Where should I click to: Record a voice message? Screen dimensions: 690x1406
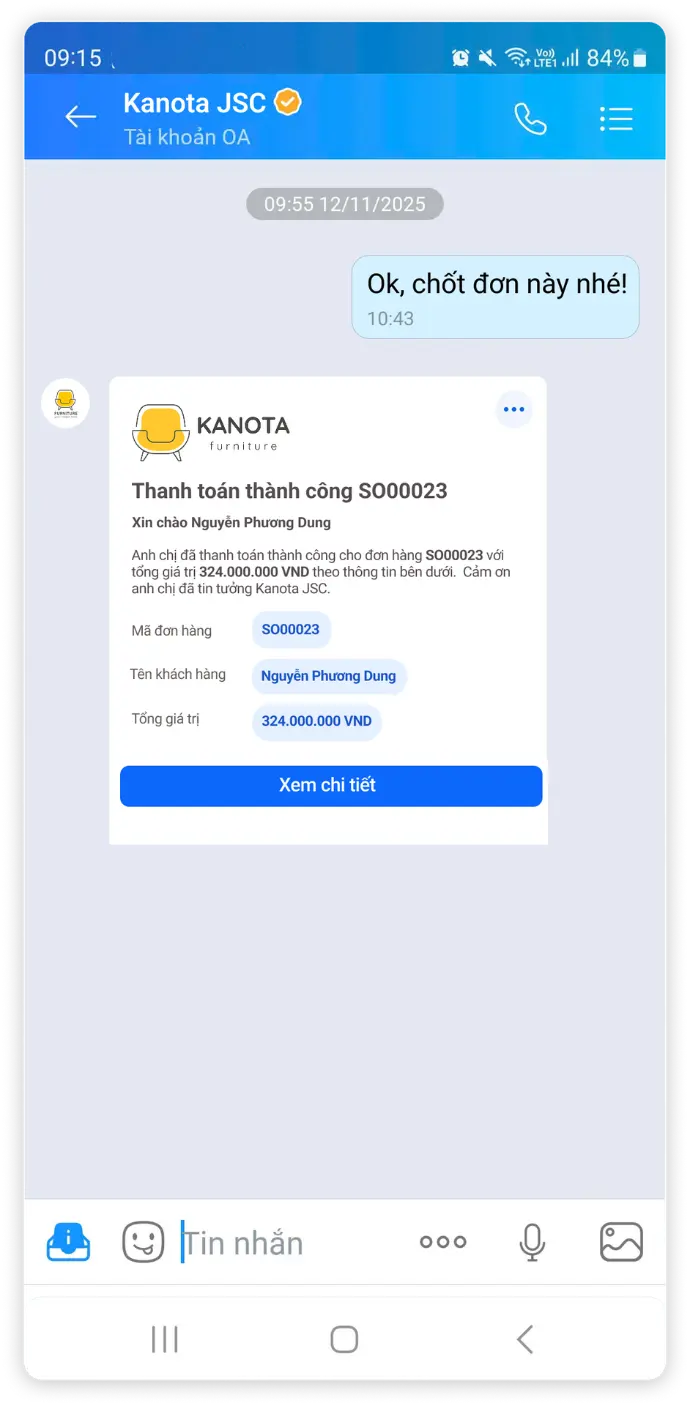click(532, 1242)
